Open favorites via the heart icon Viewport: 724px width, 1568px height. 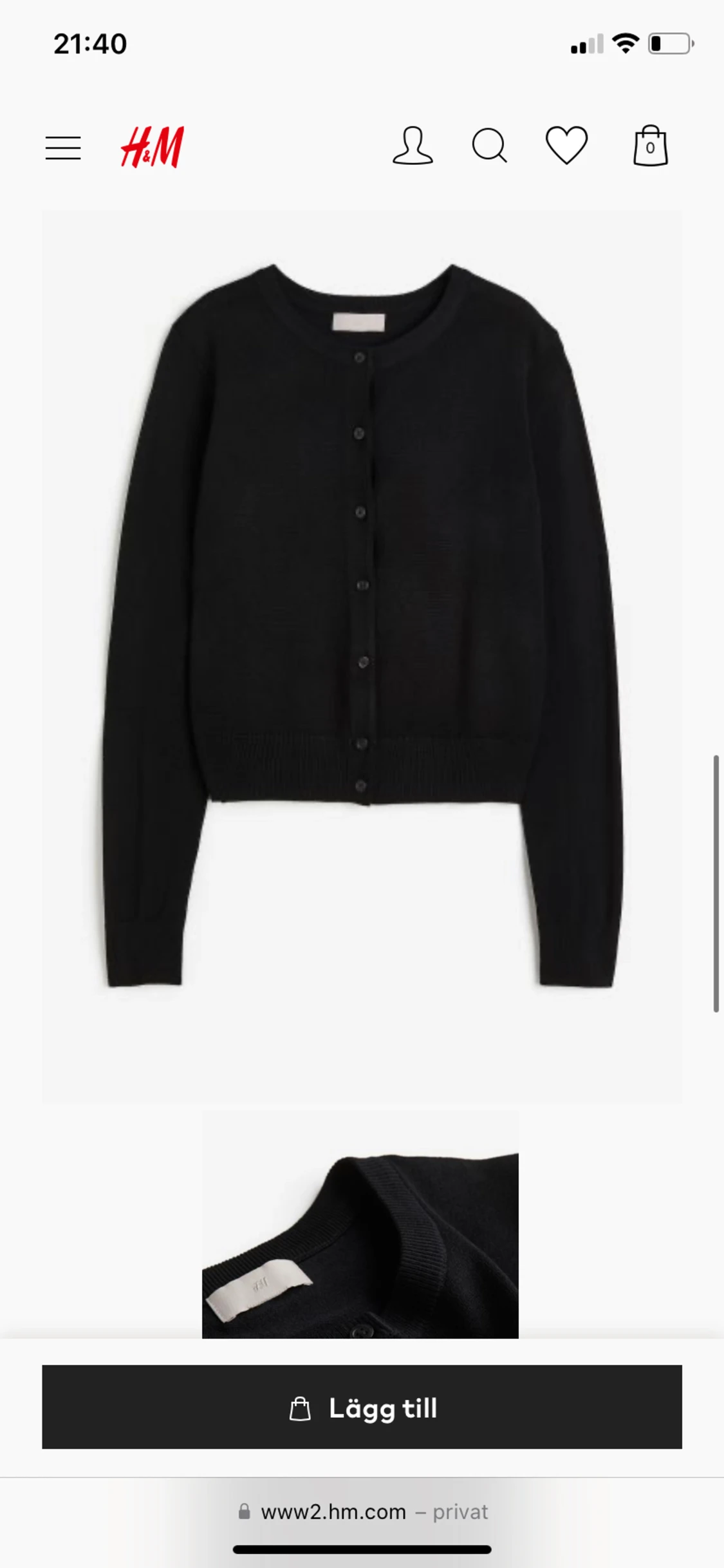[x=567, y=146]
